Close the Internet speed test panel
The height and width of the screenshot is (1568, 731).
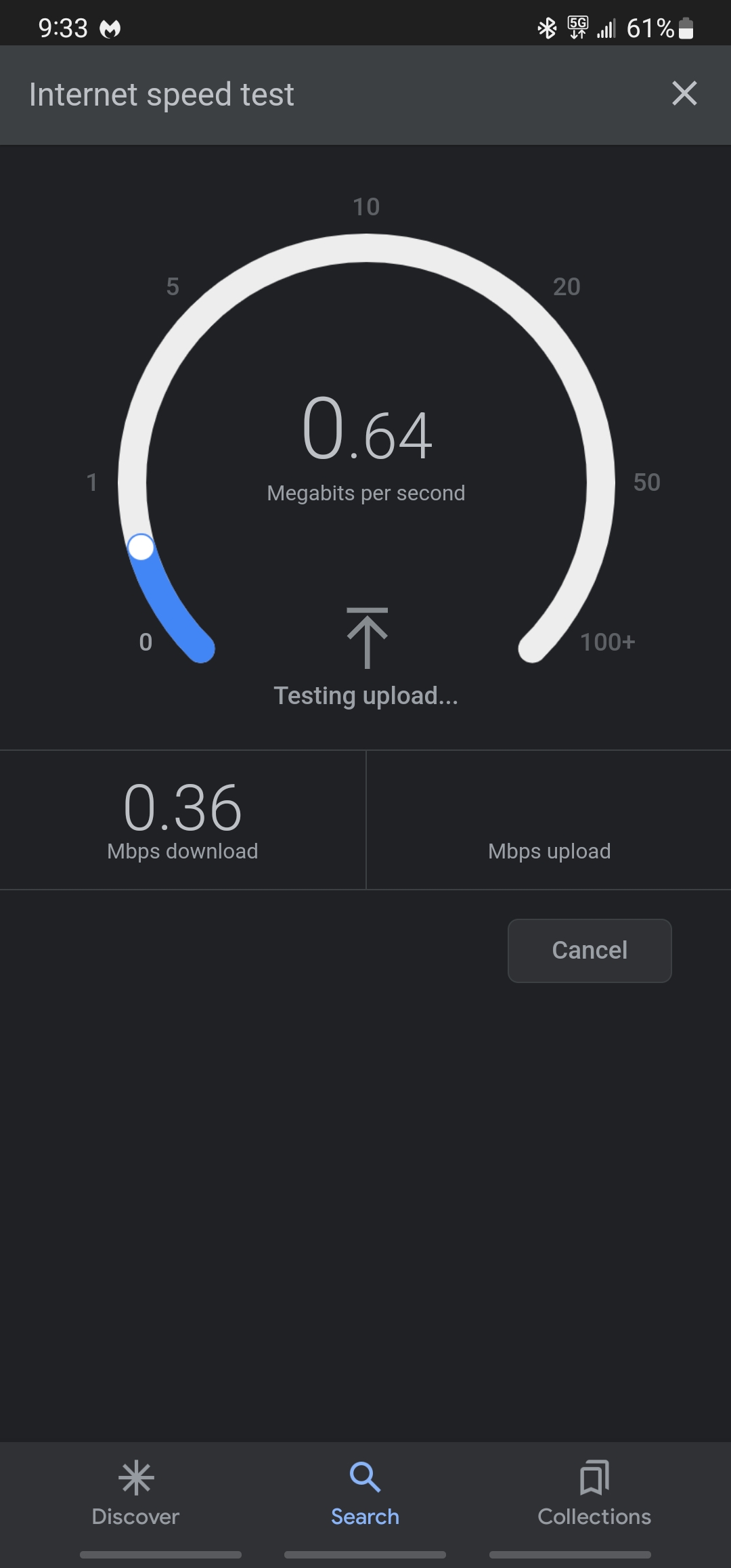coord(684,93)
